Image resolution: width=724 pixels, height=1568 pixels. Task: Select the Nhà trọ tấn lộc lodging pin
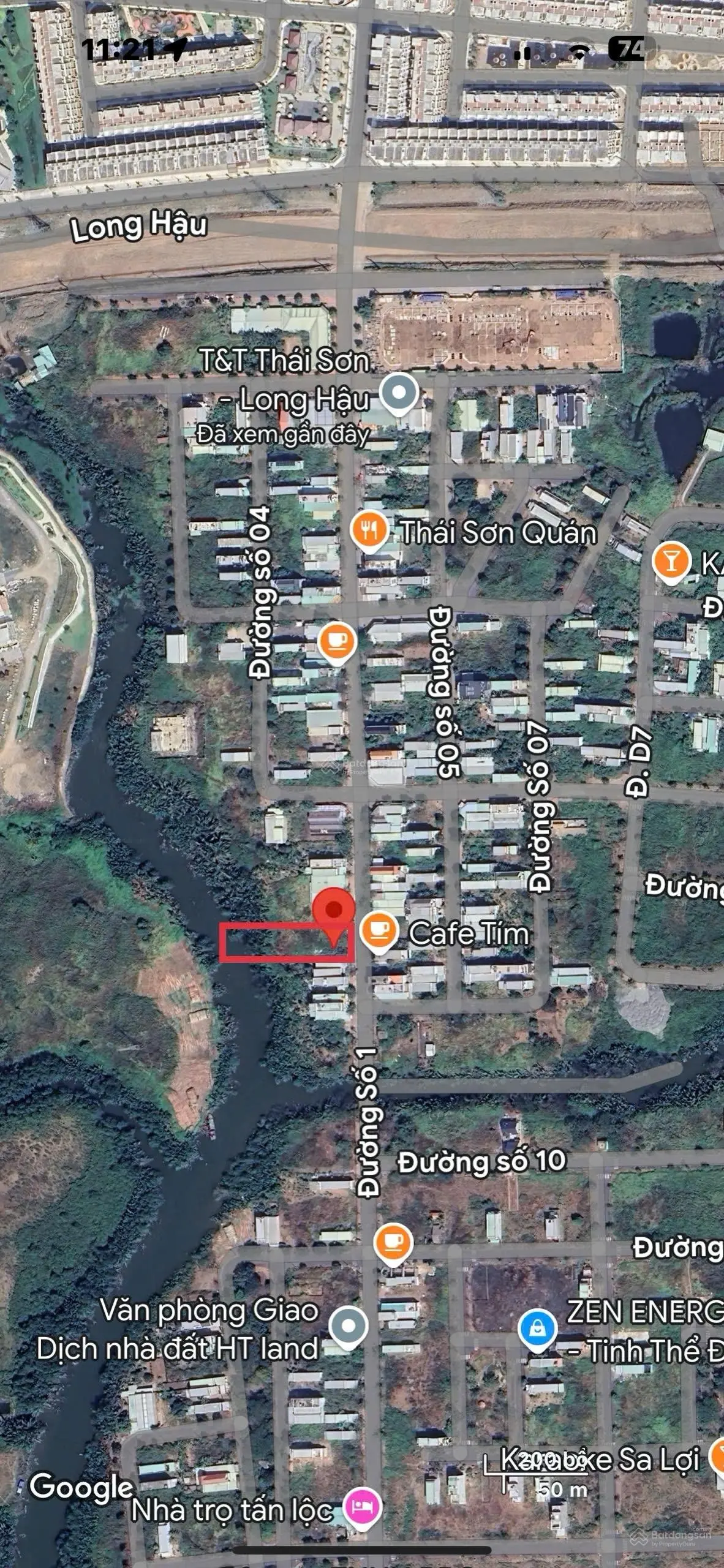point(362,1506)
